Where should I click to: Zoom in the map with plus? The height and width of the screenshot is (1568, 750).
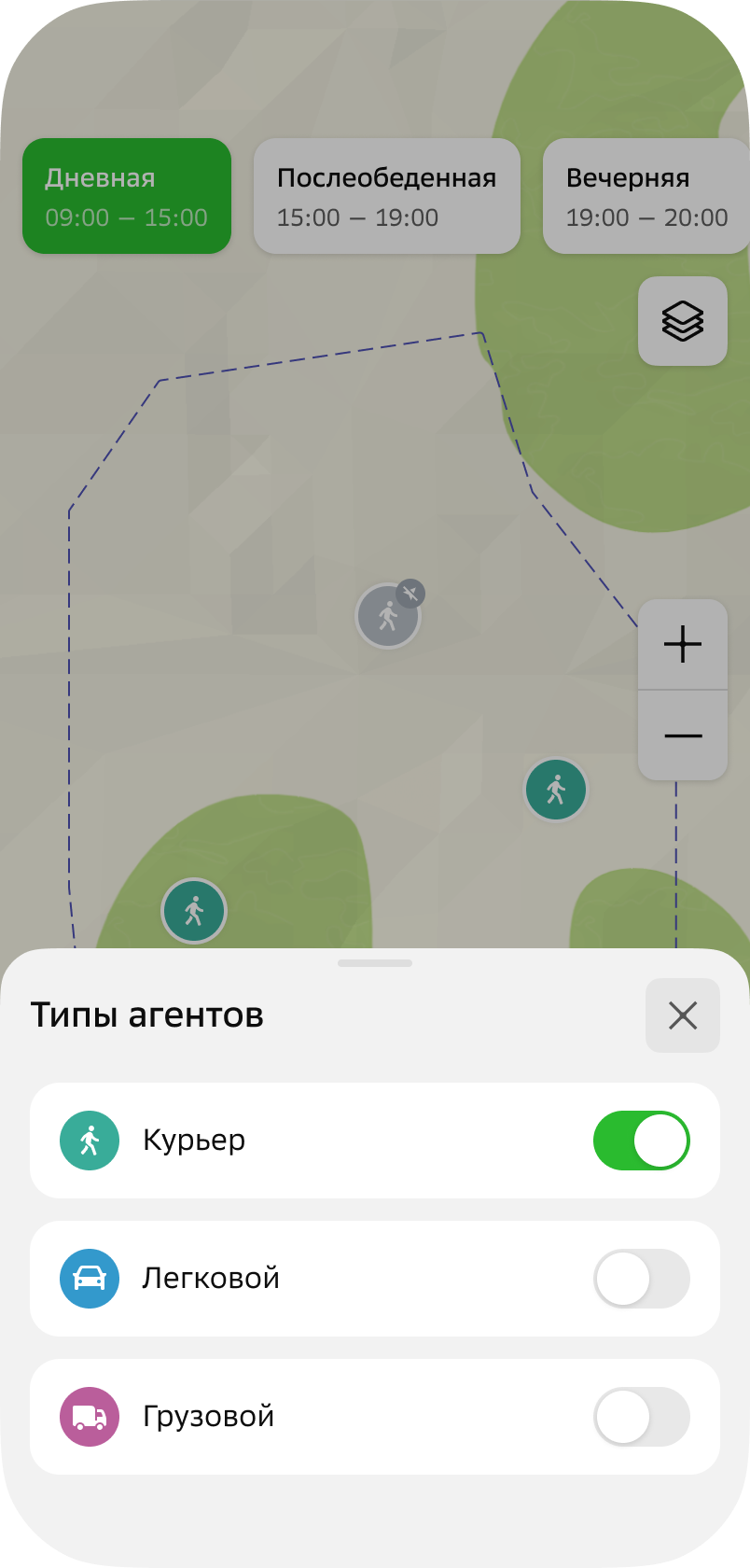pyautogui.click(x=683, y=644)
